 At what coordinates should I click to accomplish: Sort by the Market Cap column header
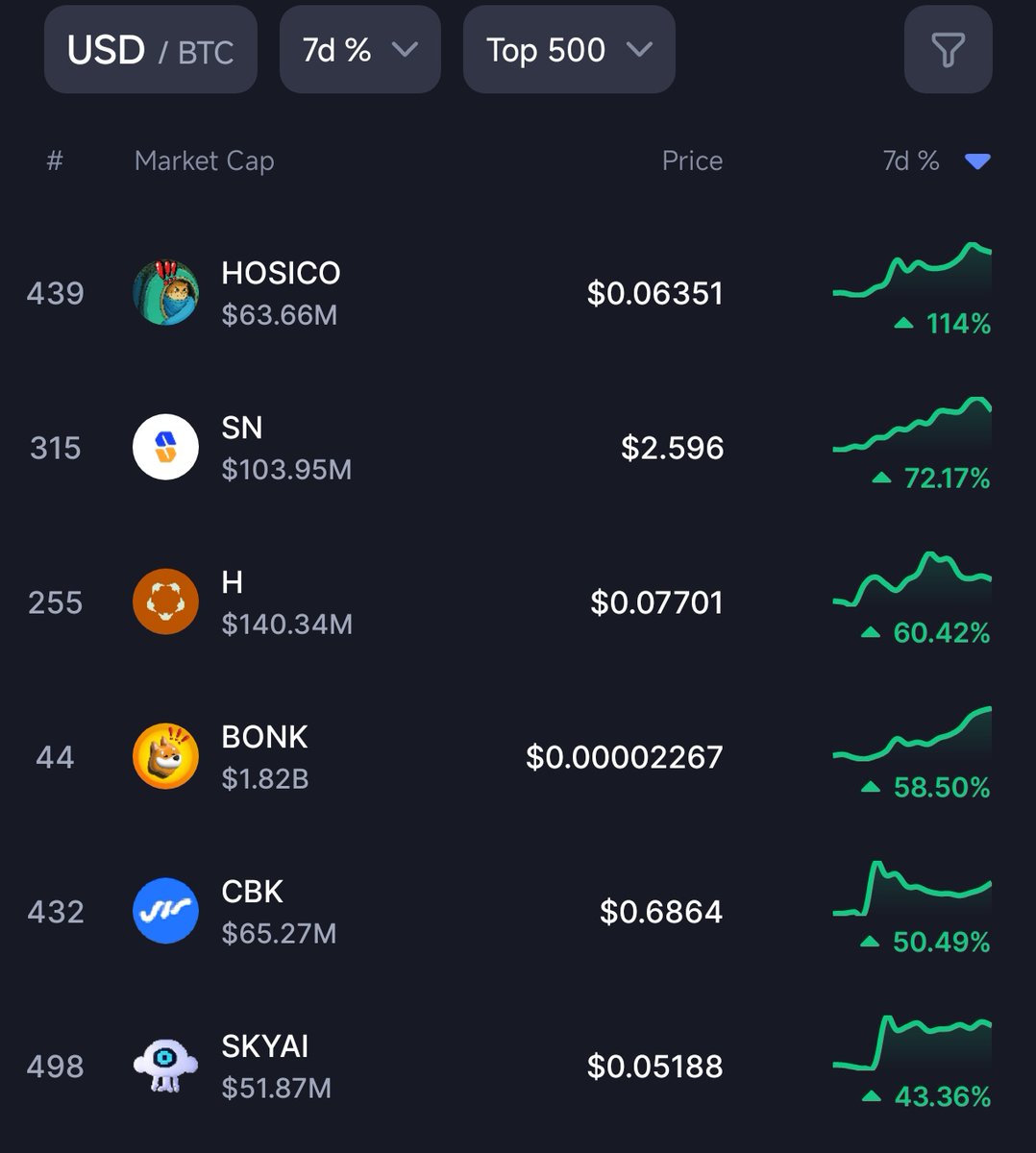204,160
